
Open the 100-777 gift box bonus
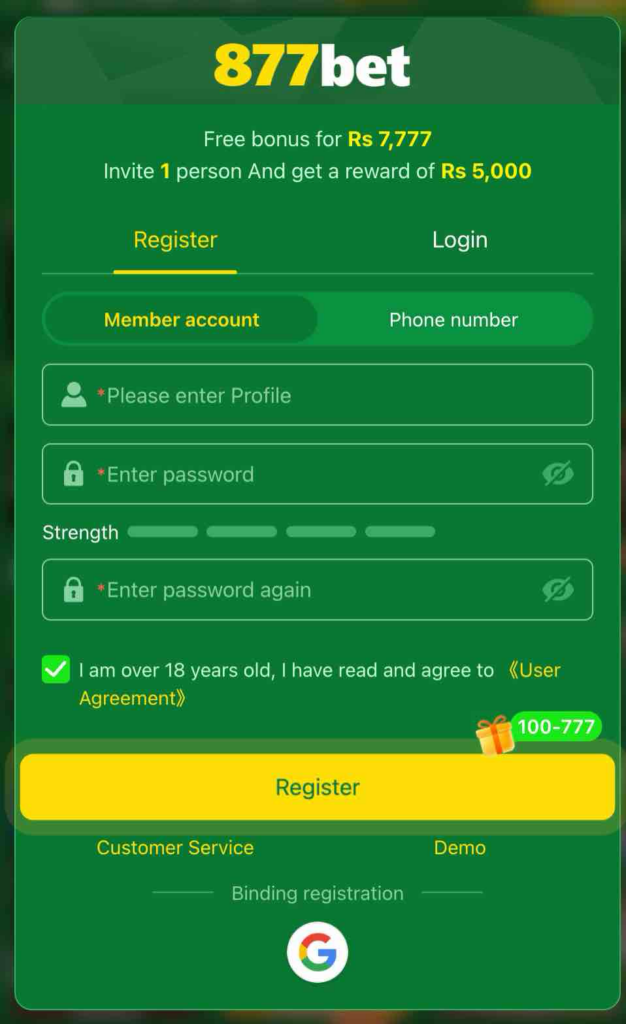496,735
